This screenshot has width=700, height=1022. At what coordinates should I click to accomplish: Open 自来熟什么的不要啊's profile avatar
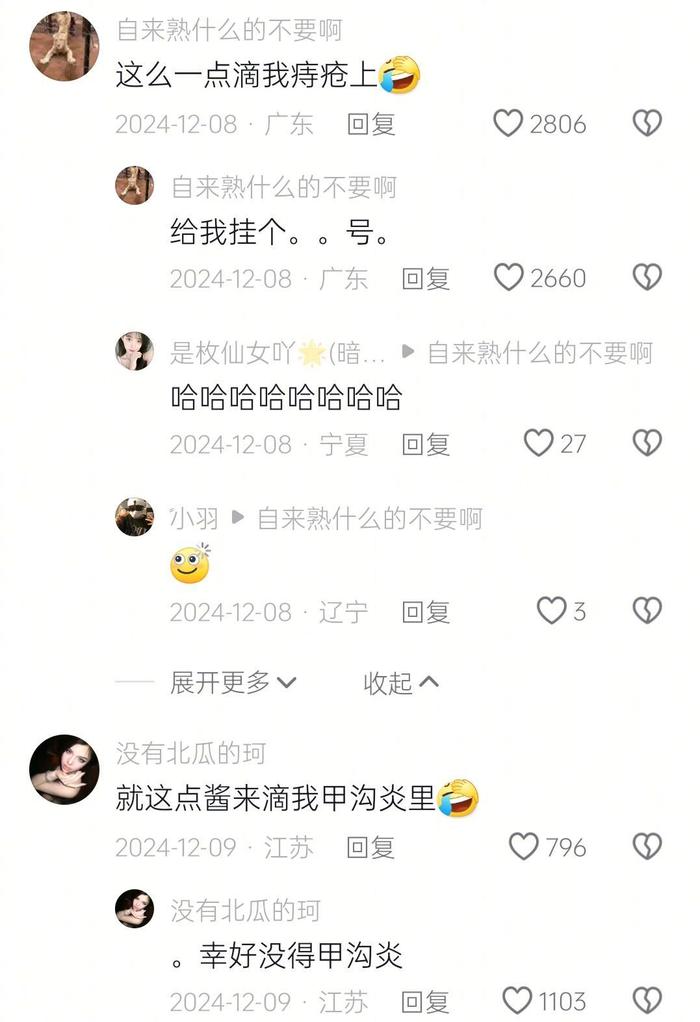tap(65, 46)
